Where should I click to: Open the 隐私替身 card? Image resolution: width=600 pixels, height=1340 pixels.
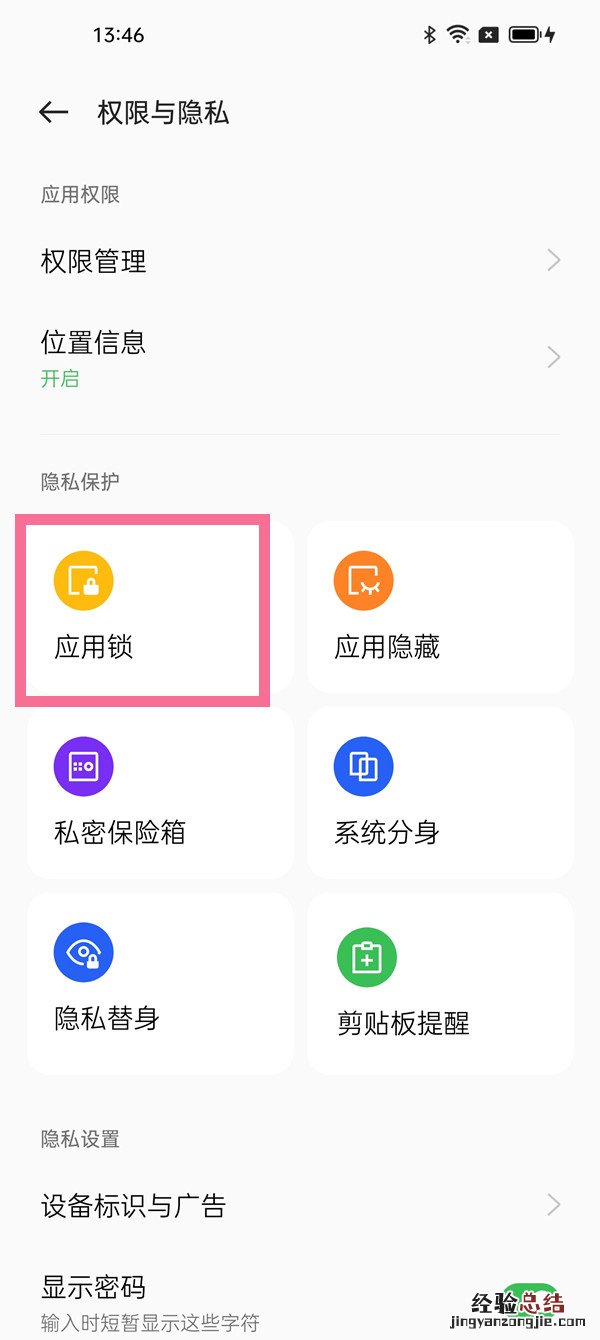coord(160,982)
